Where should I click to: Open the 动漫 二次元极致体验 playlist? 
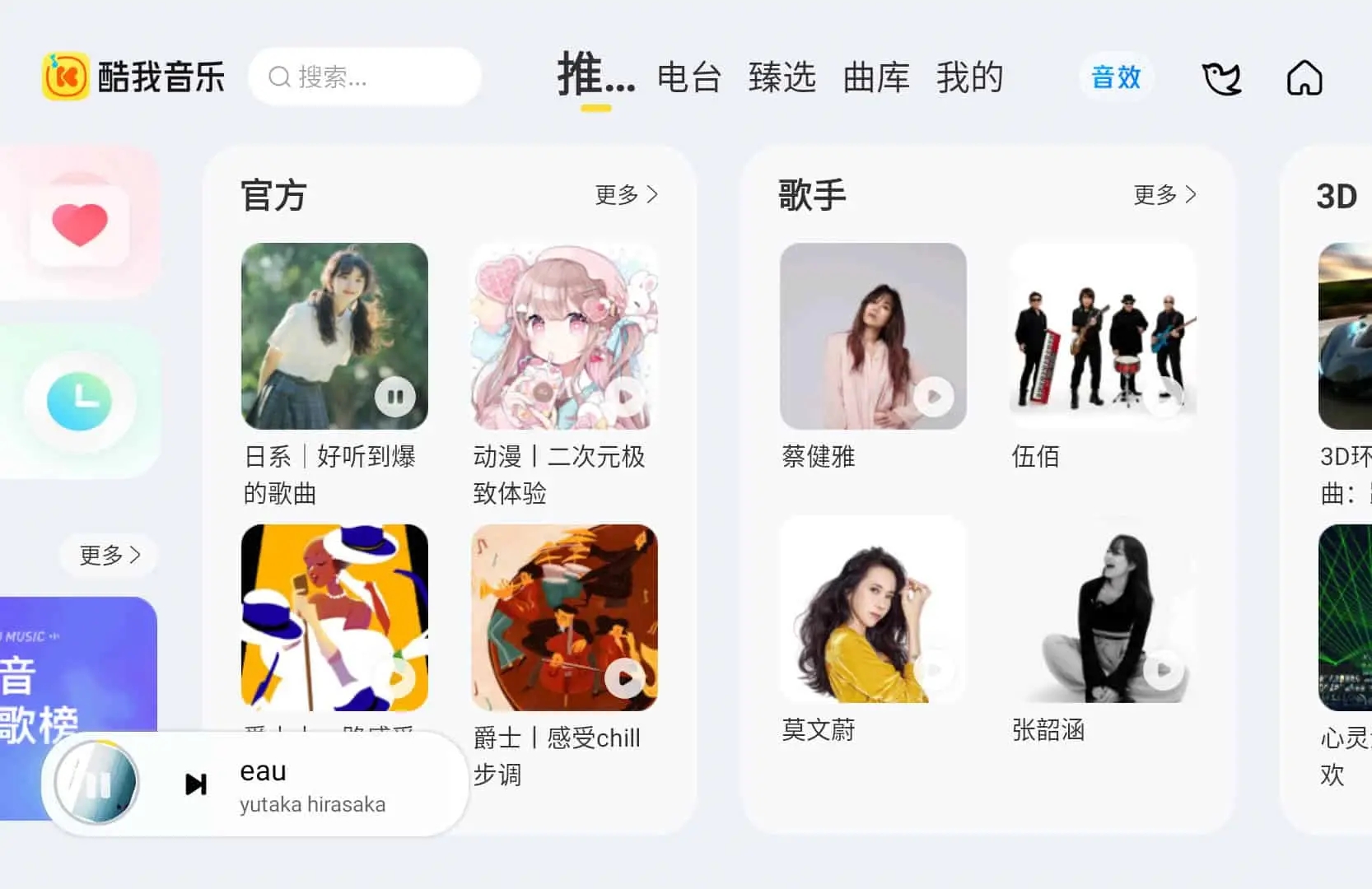[x=564, y=336]
